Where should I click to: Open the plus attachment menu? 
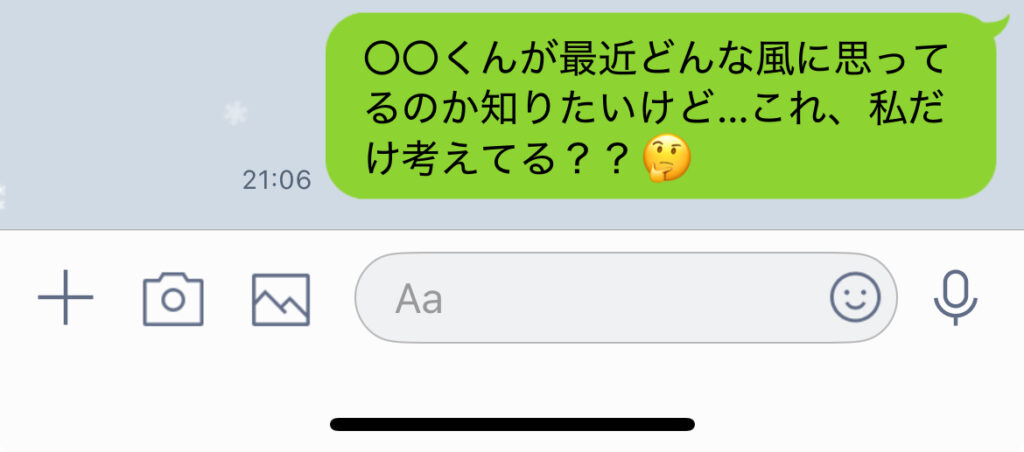tap(65, 298)
